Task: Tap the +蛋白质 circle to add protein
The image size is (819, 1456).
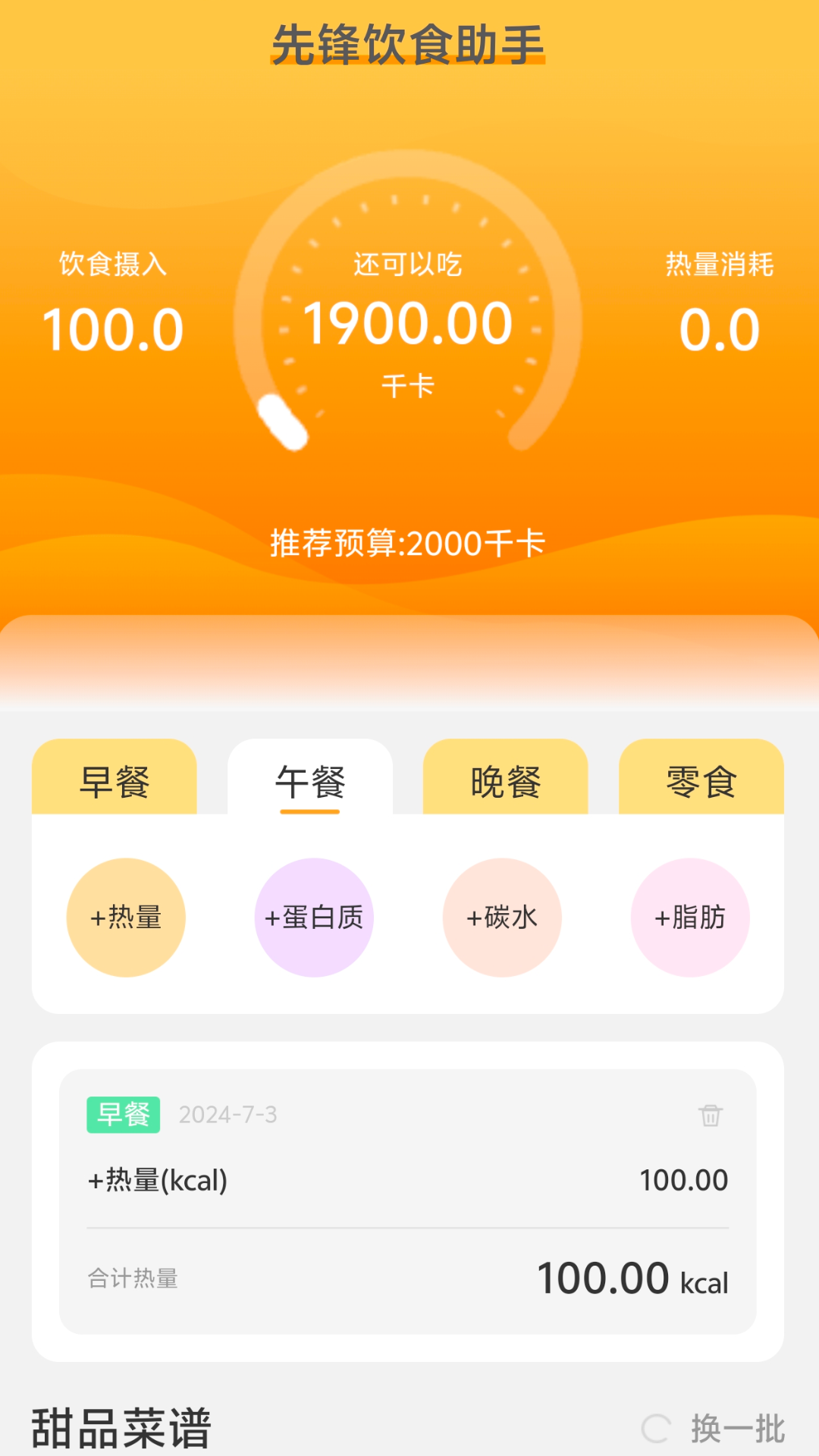Action: (x=314, y=916)
